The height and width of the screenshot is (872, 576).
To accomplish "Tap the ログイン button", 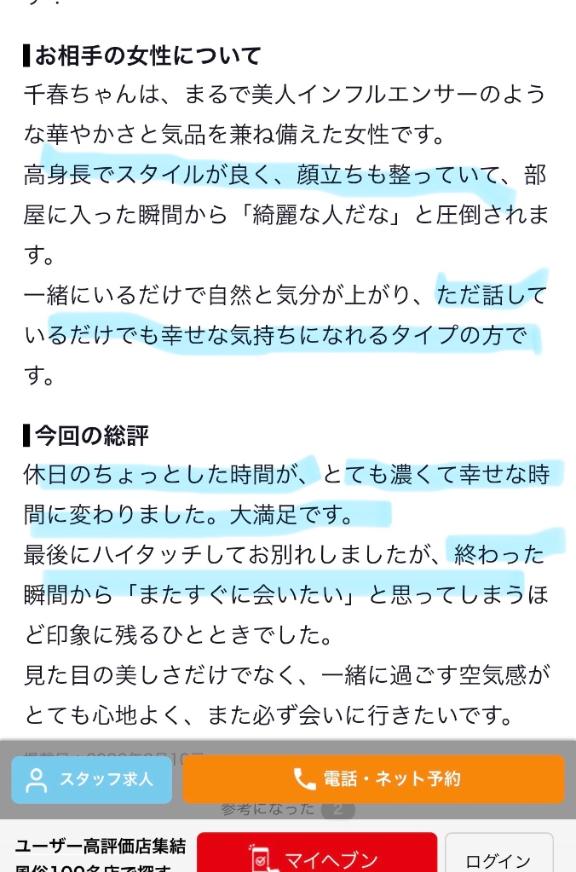I will click(499, 853).
